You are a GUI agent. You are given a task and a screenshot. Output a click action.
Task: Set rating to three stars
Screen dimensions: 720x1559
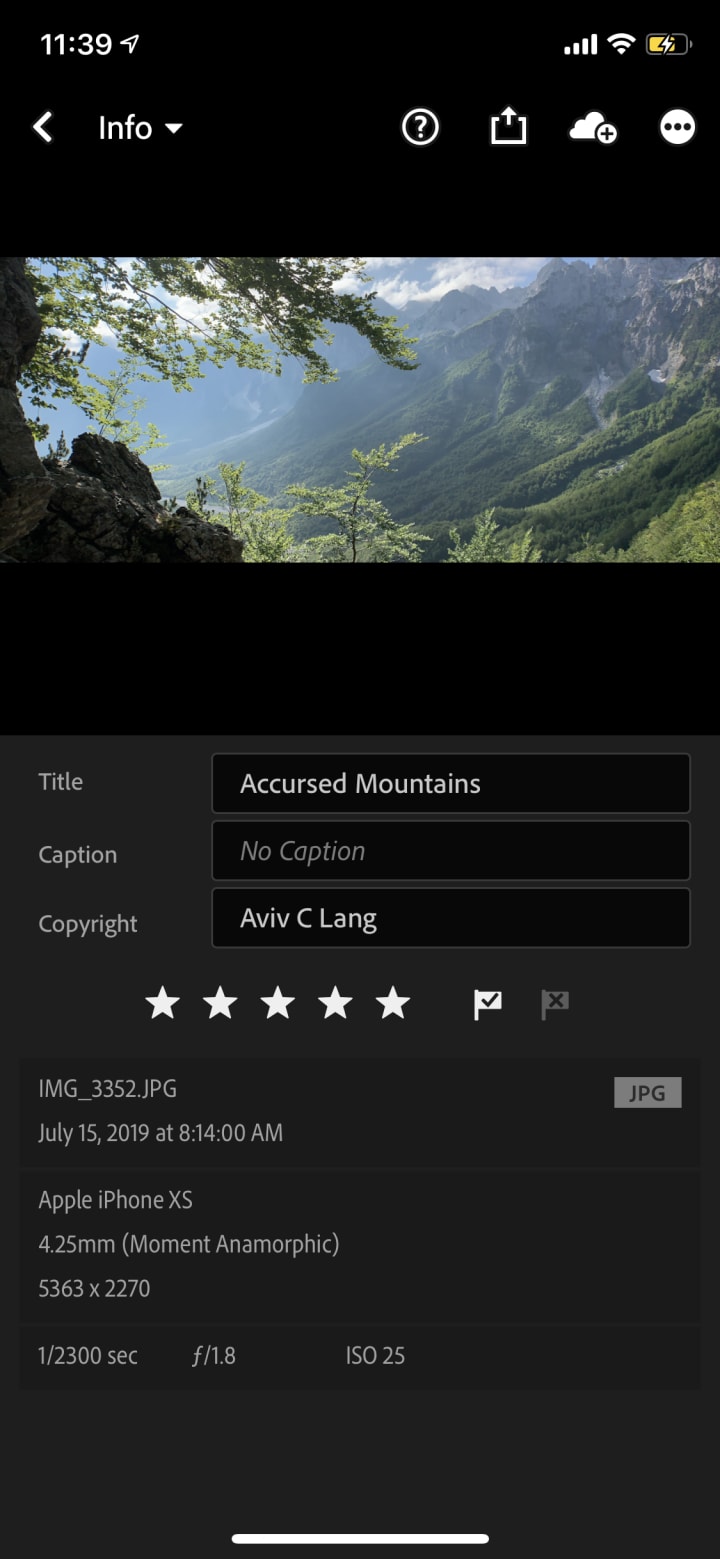(x=277, y=1002)
